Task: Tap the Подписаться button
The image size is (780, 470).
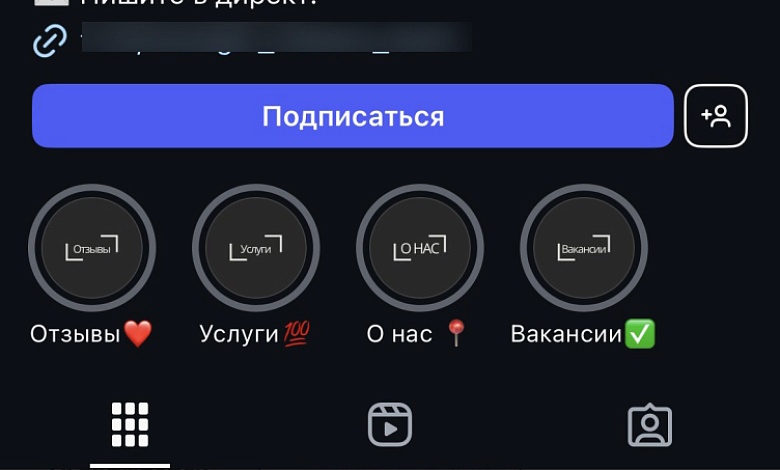Action: [352, 116]
